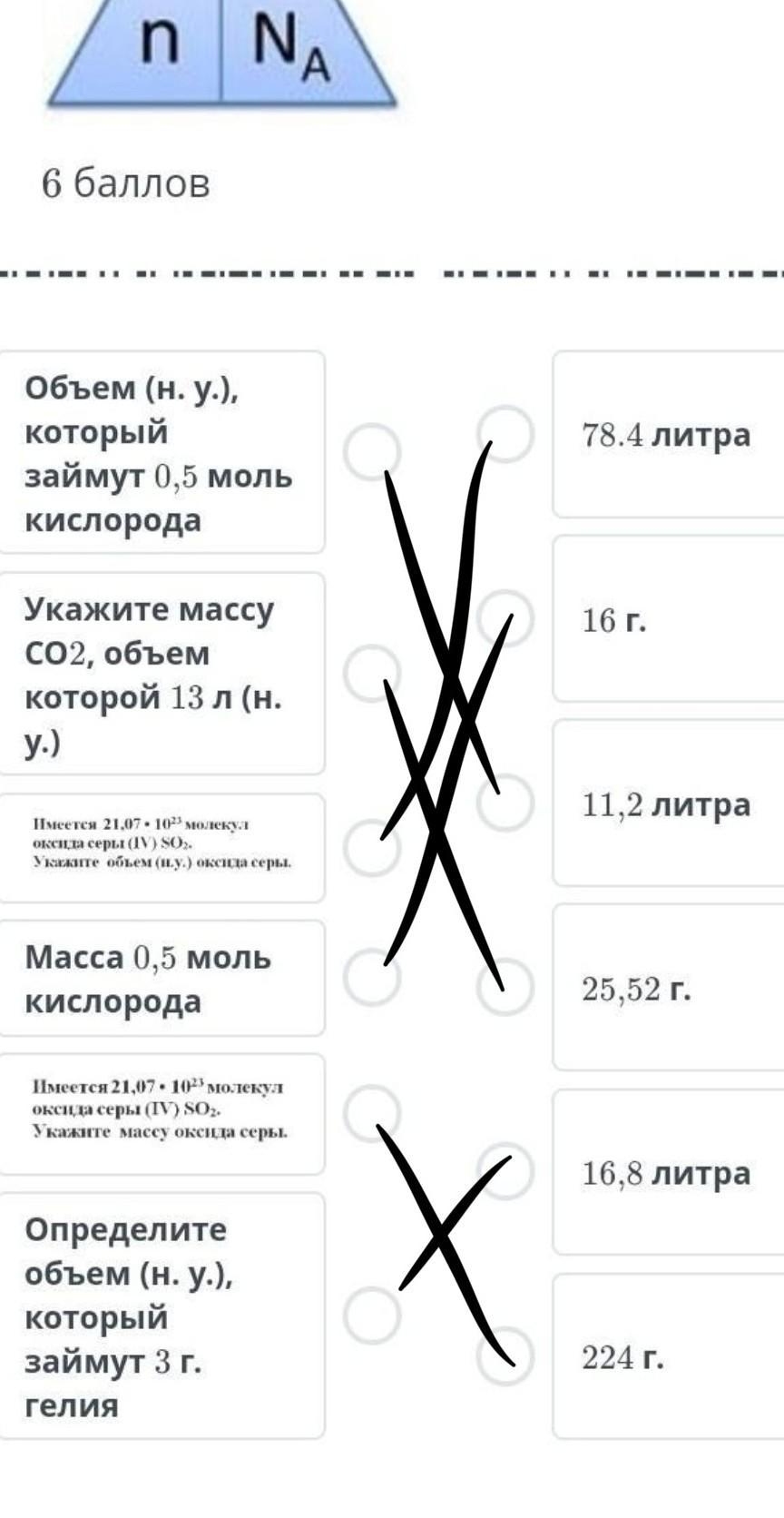Choose the 78.4 литра answer circle
784x1518 pixels.
[x=505, y=434]
